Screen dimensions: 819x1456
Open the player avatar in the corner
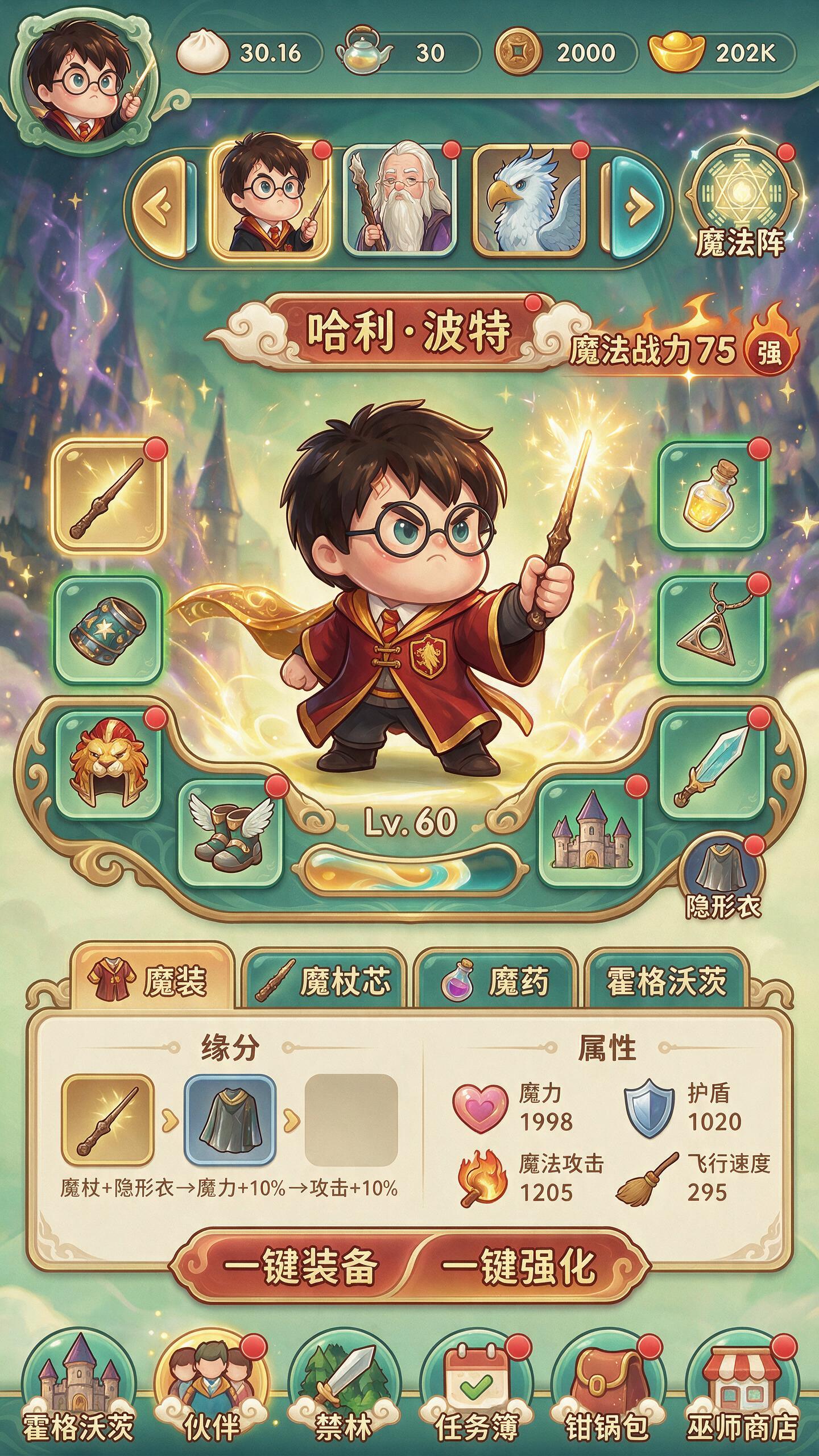point(85,80)
